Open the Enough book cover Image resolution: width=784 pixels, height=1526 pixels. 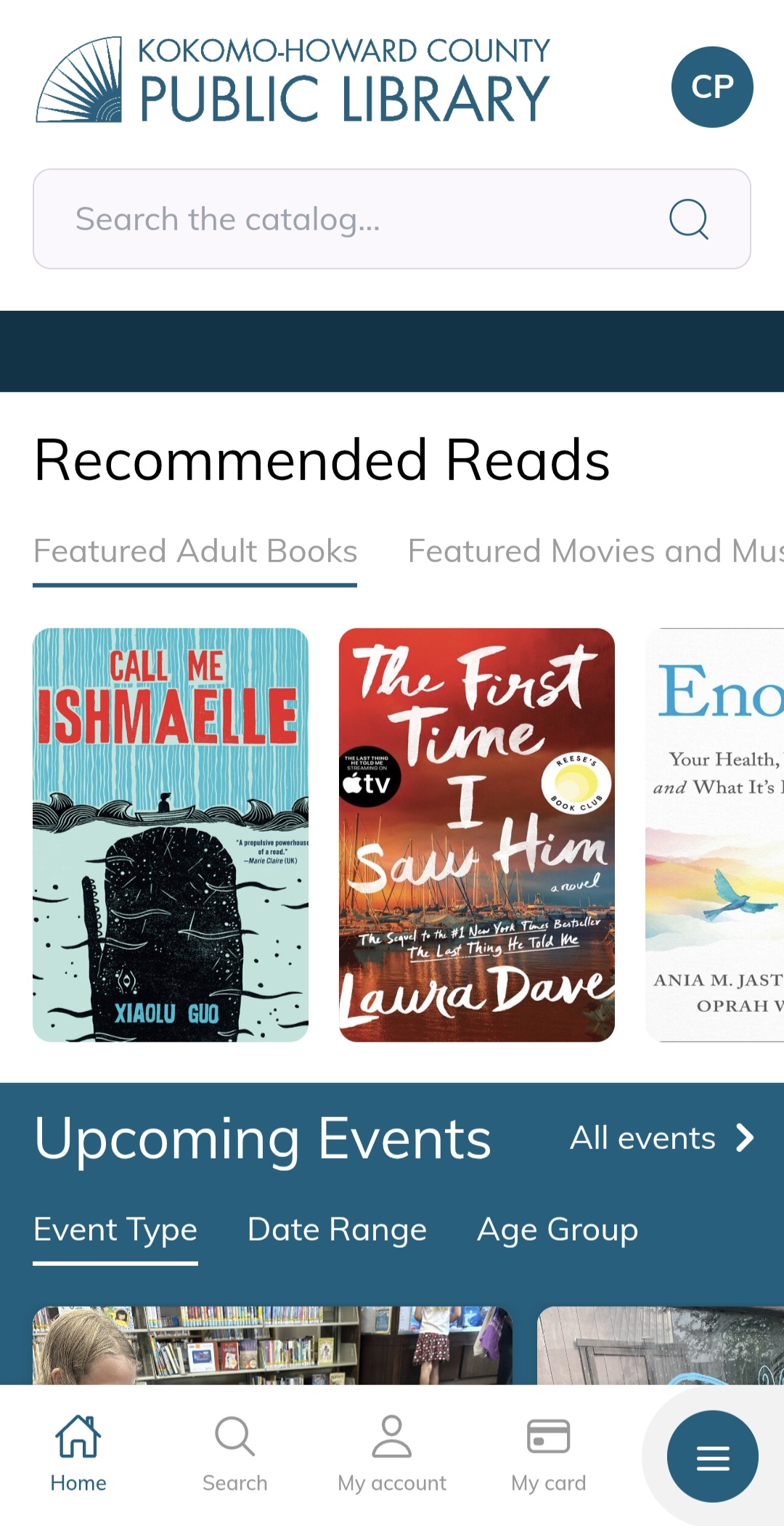pyautogui.click(x=715, y=835)
